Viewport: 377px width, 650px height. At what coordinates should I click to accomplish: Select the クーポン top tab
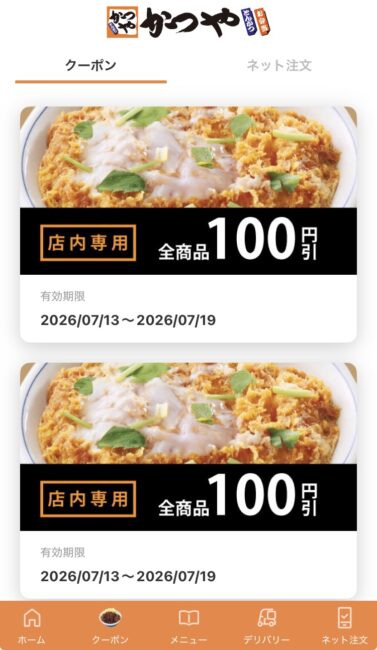pyautogui.click(x=91, y=65)
